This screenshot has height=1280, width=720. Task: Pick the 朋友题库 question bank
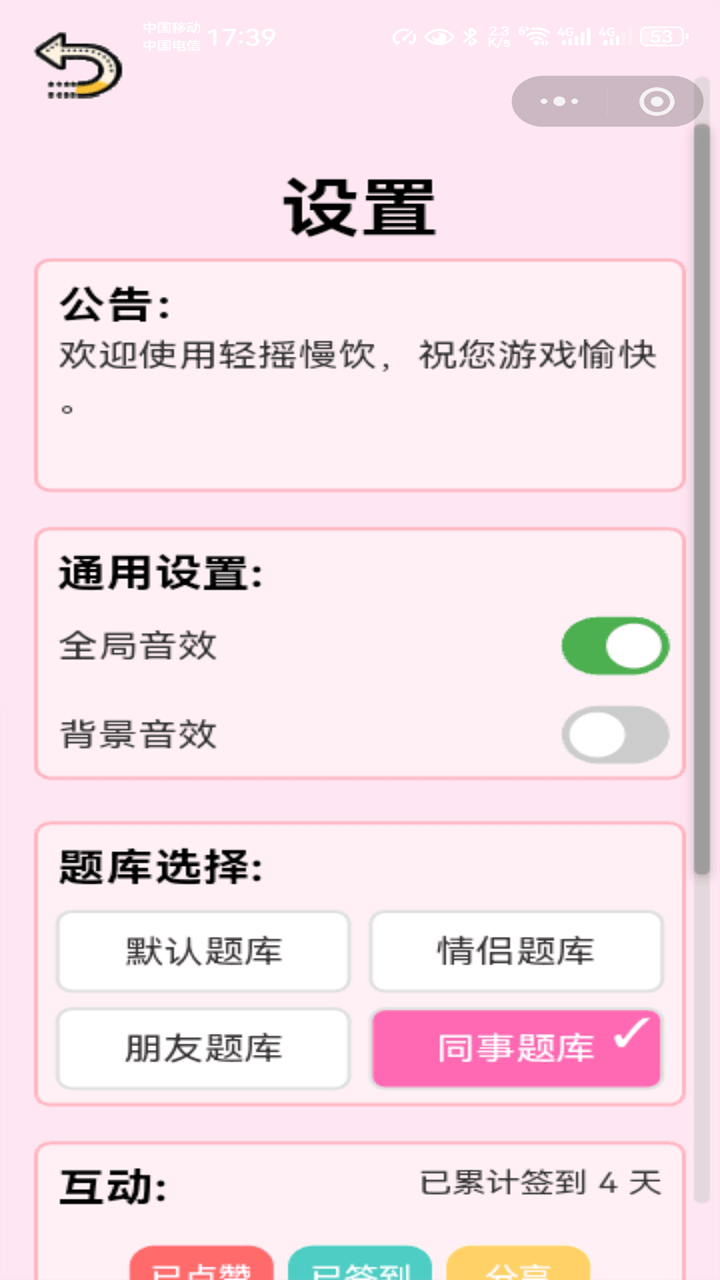[x=203, y=1048]
